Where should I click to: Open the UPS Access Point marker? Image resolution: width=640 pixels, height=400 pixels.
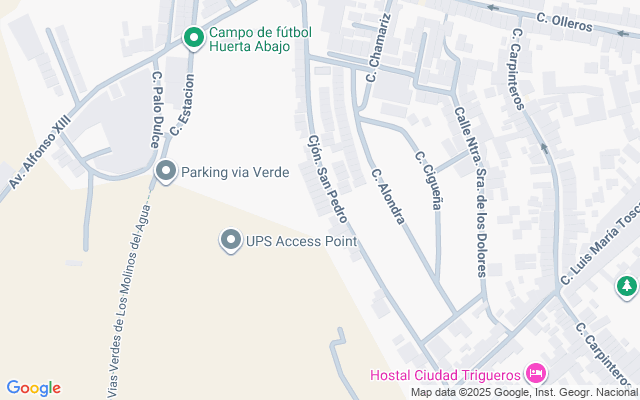pyautogui.click(x=231, y=241)
